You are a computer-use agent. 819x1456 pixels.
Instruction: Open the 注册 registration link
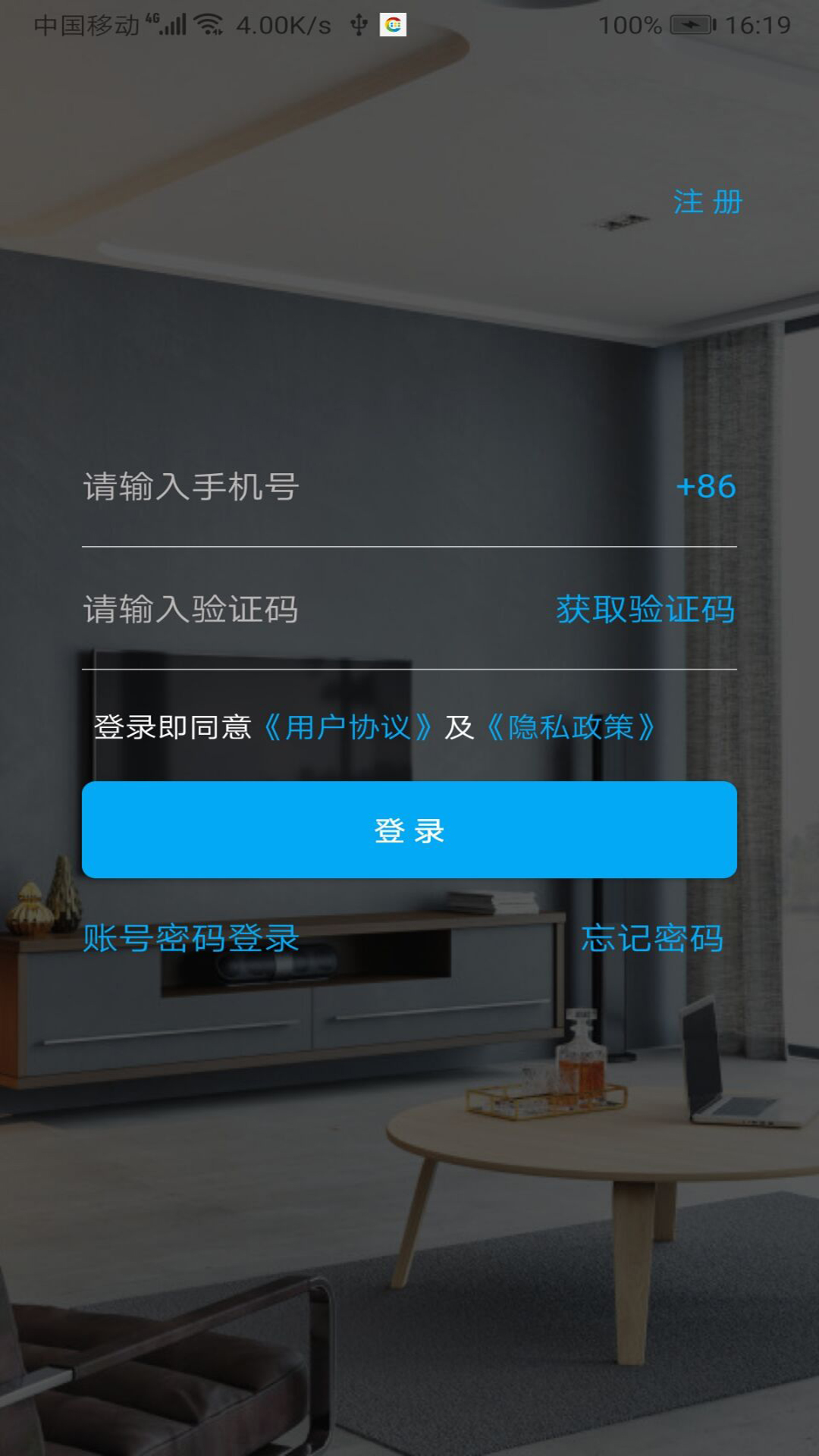click(x=708, y=202)
